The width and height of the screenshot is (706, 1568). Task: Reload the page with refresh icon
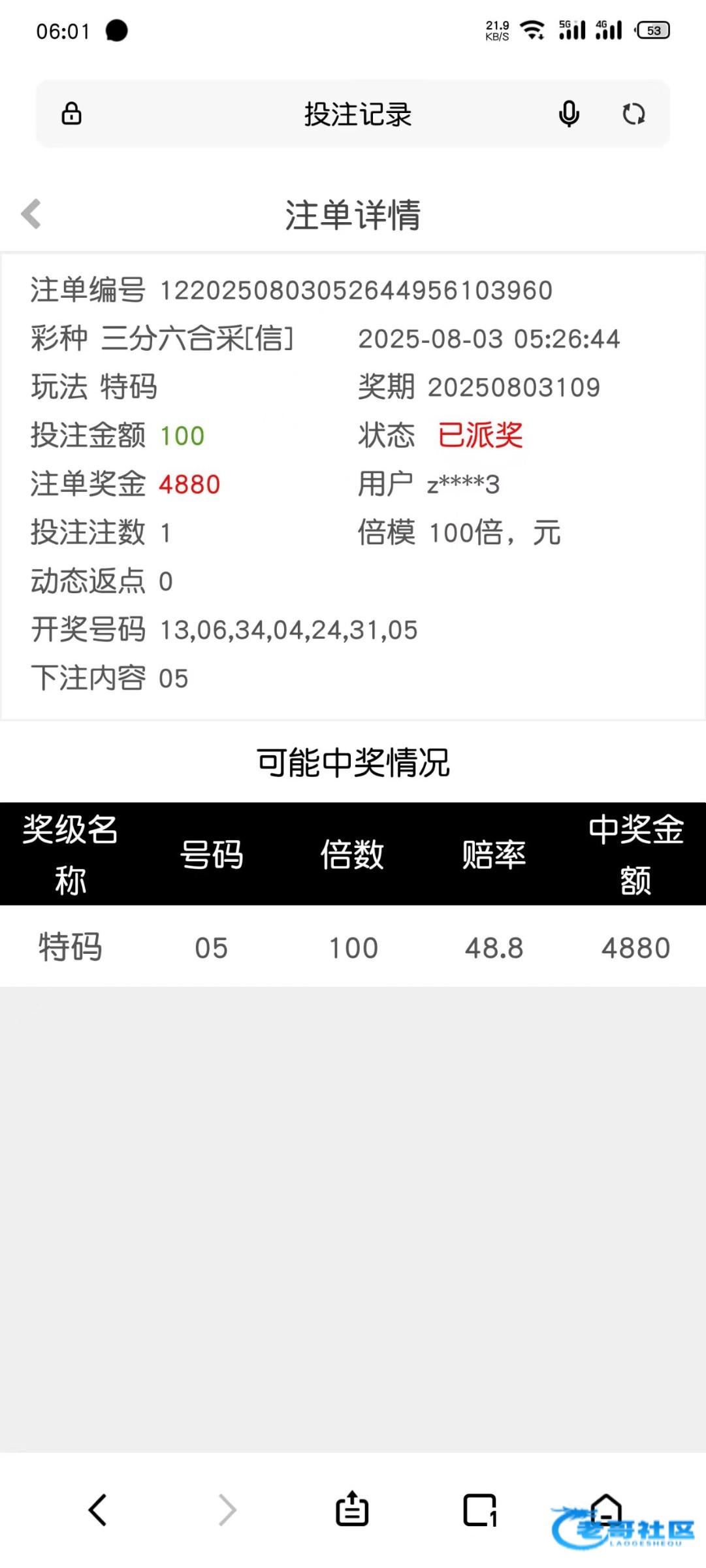pyautogui.click(x=633, y=114)
